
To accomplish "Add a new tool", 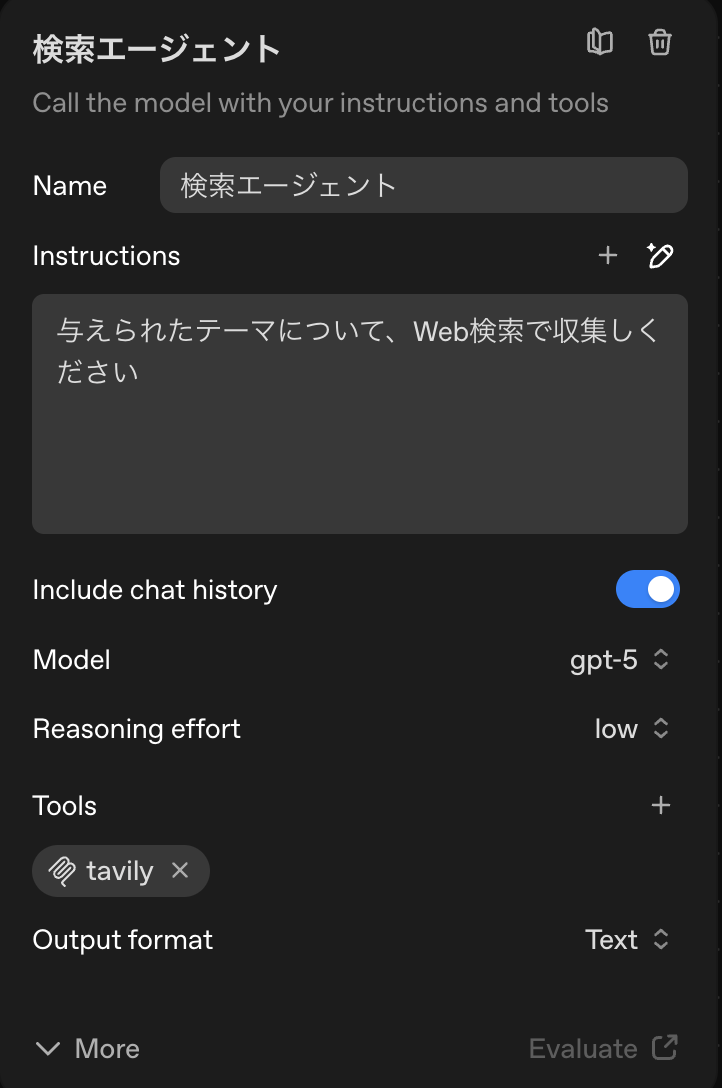I will pyautogui.click(x=660, y=805).
